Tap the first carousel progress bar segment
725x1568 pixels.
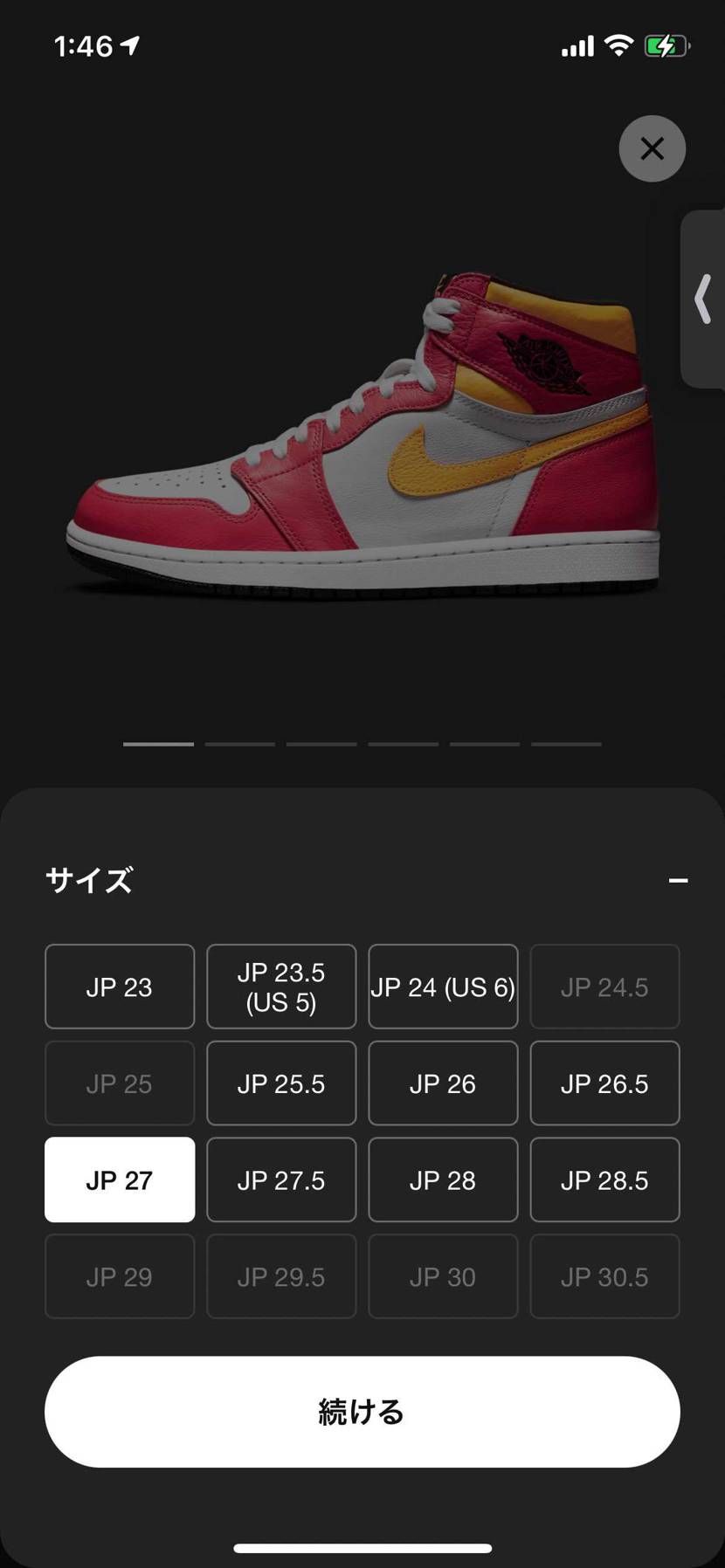[158, 743]
